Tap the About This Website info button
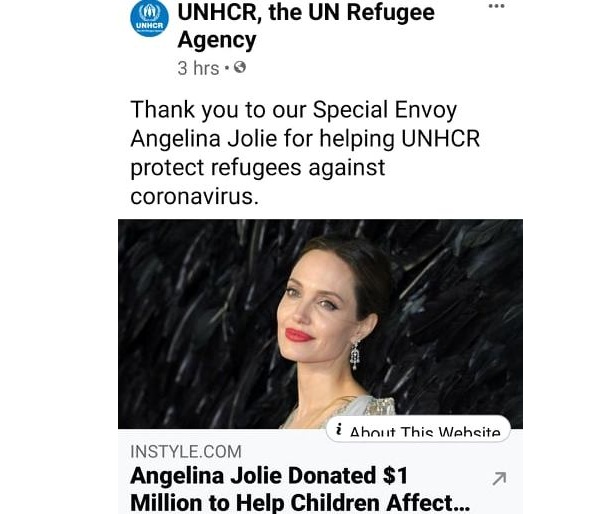 (418, 431)
